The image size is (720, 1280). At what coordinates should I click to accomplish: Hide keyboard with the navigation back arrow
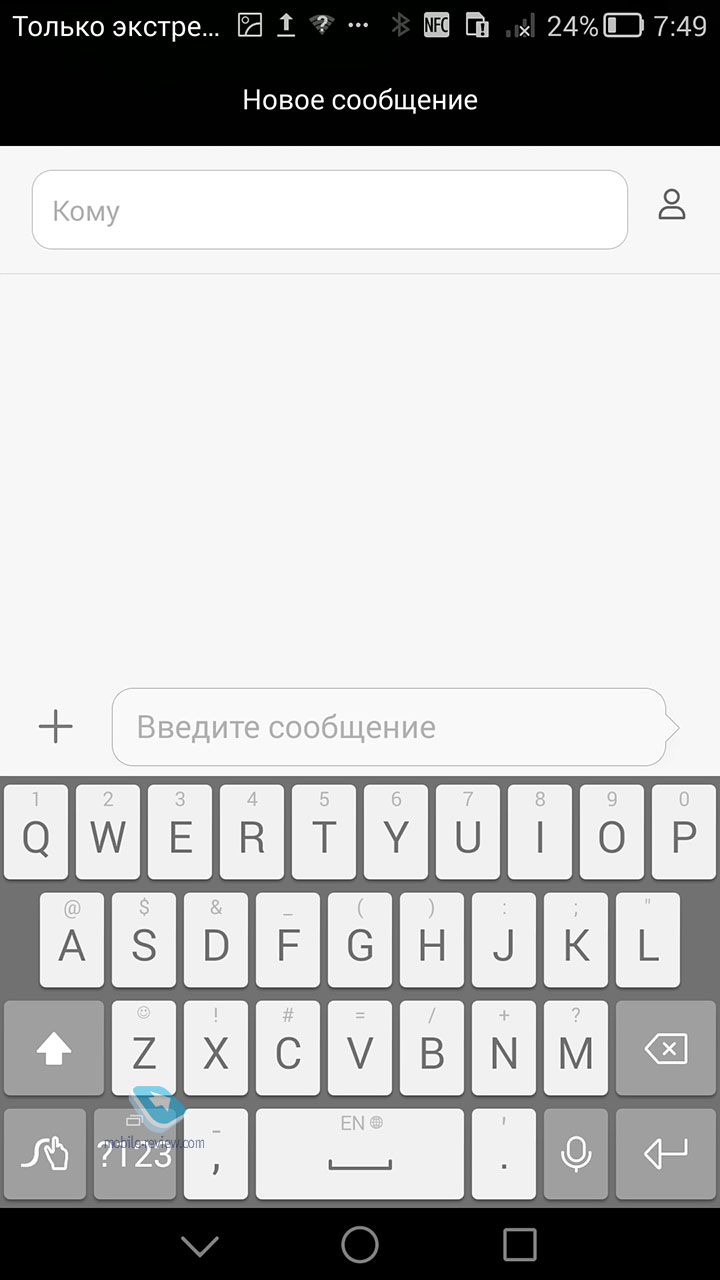tap(200, 1245)
